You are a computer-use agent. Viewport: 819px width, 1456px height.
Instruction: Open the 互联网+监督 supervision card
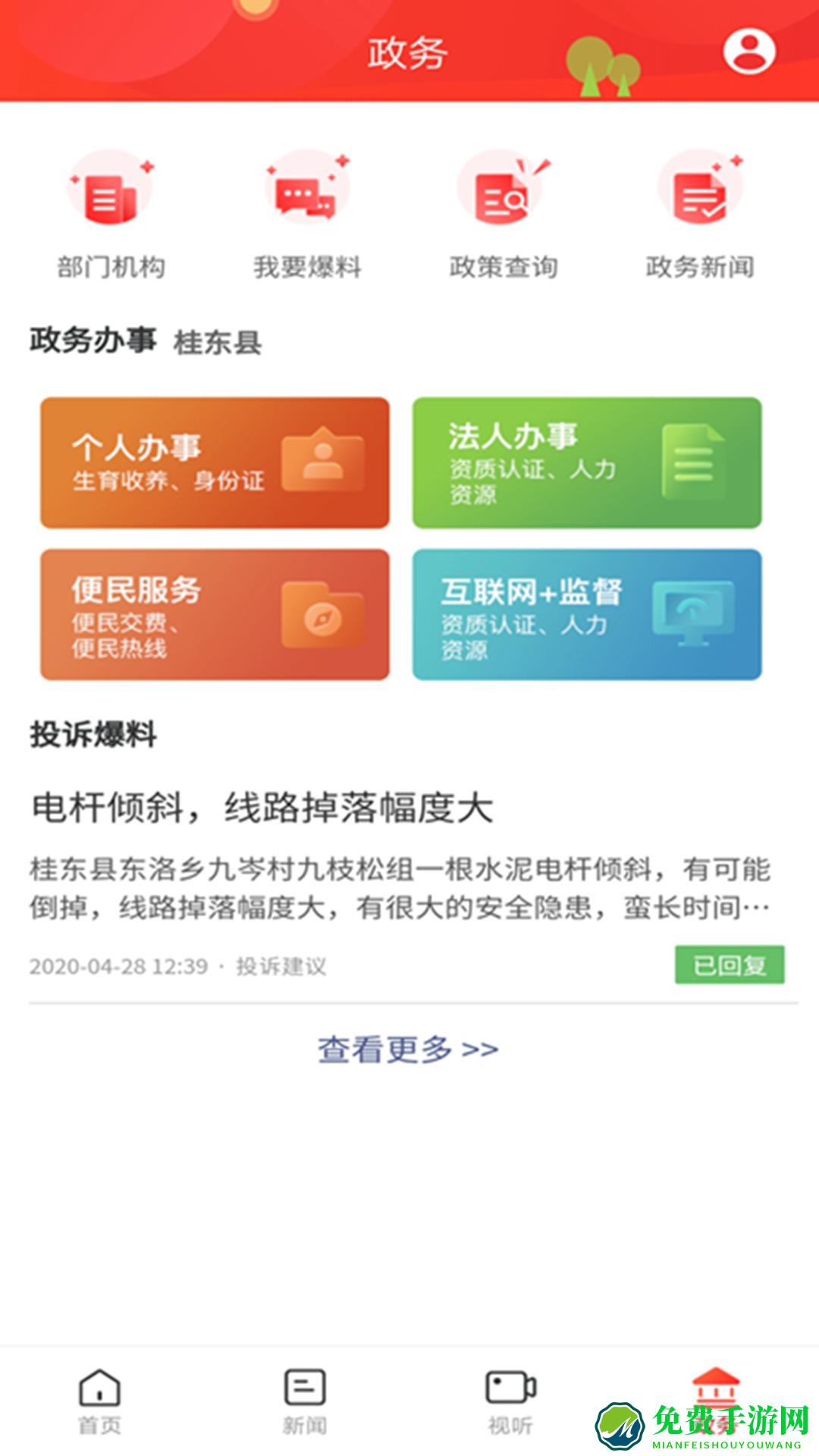pos(589,616)
